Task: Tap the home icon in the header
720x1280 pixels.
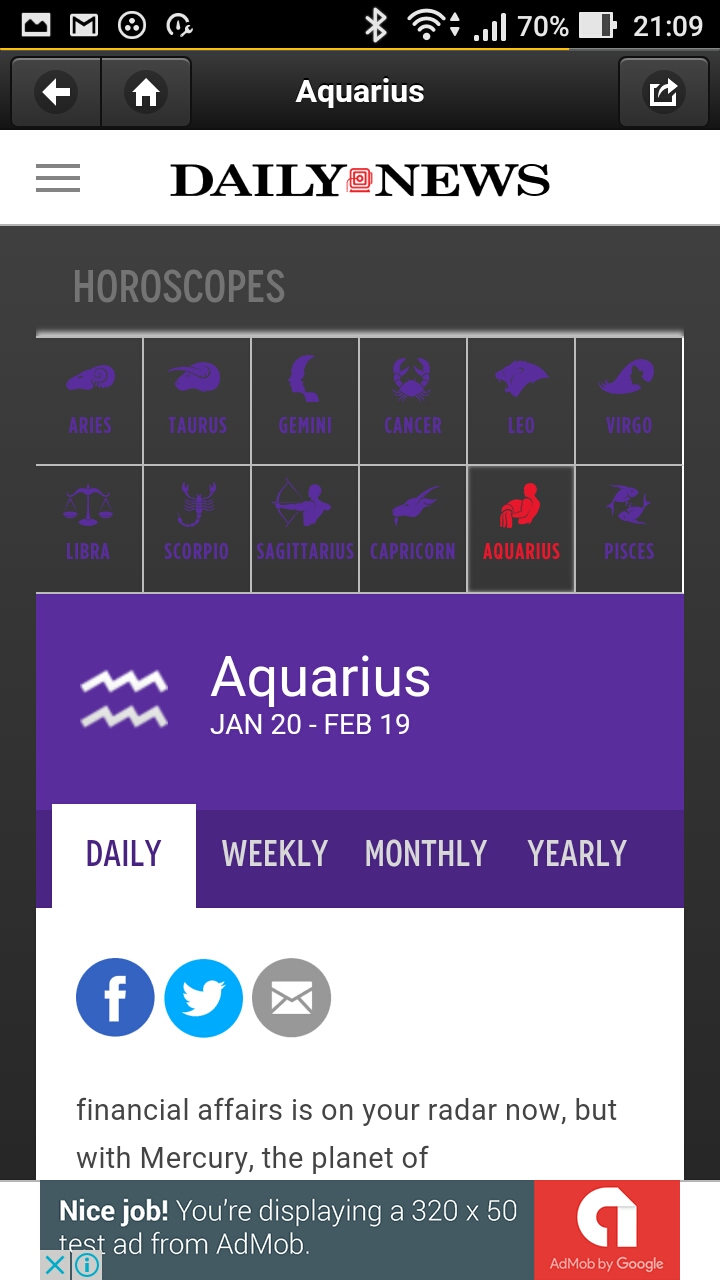Action: [146, 93]
